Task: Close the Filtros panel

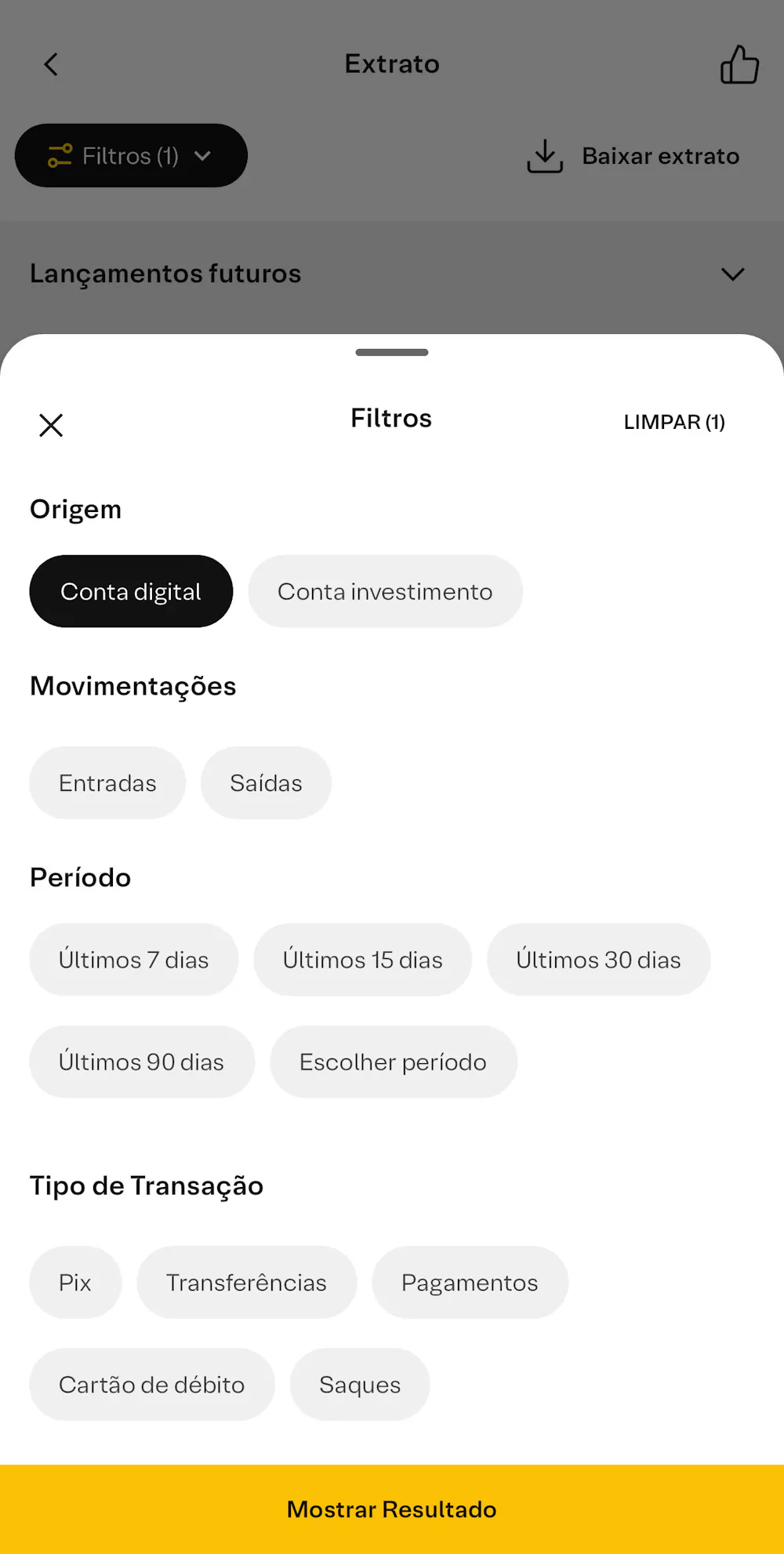Action: coord(51,425)
